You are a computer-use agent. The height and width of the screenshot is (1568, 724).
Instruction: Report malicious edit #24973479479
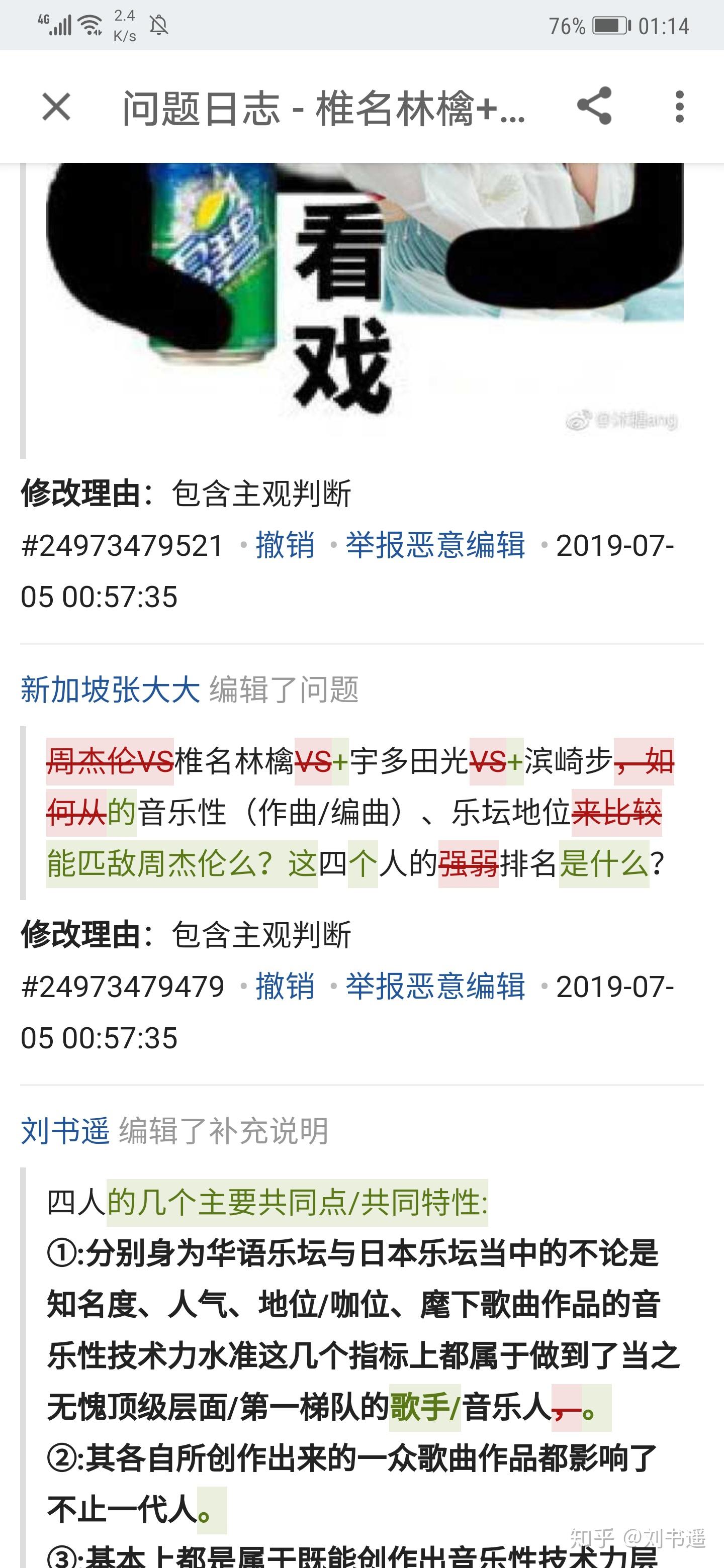point(435,986)
